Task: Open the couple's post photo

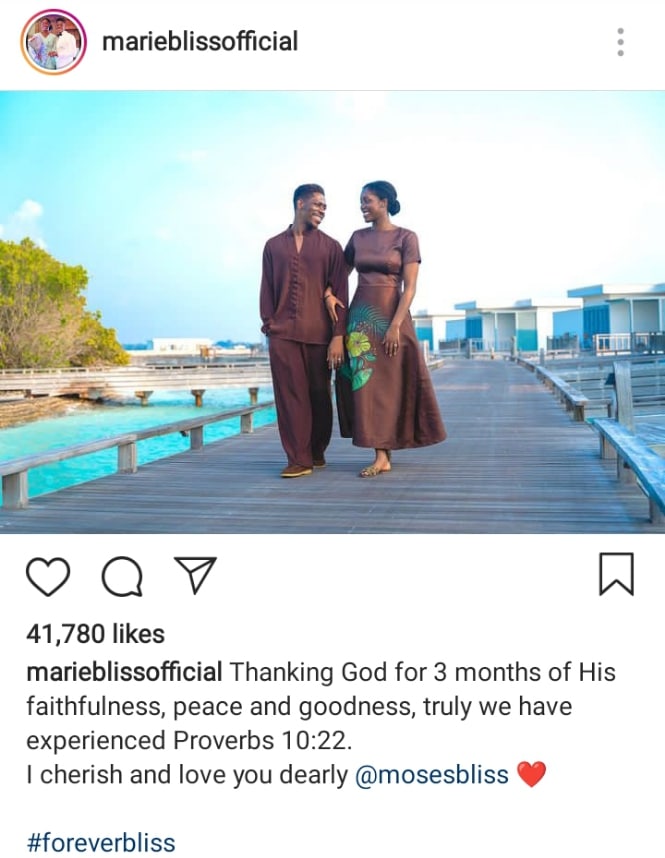Action: click(x=332, y=312)
